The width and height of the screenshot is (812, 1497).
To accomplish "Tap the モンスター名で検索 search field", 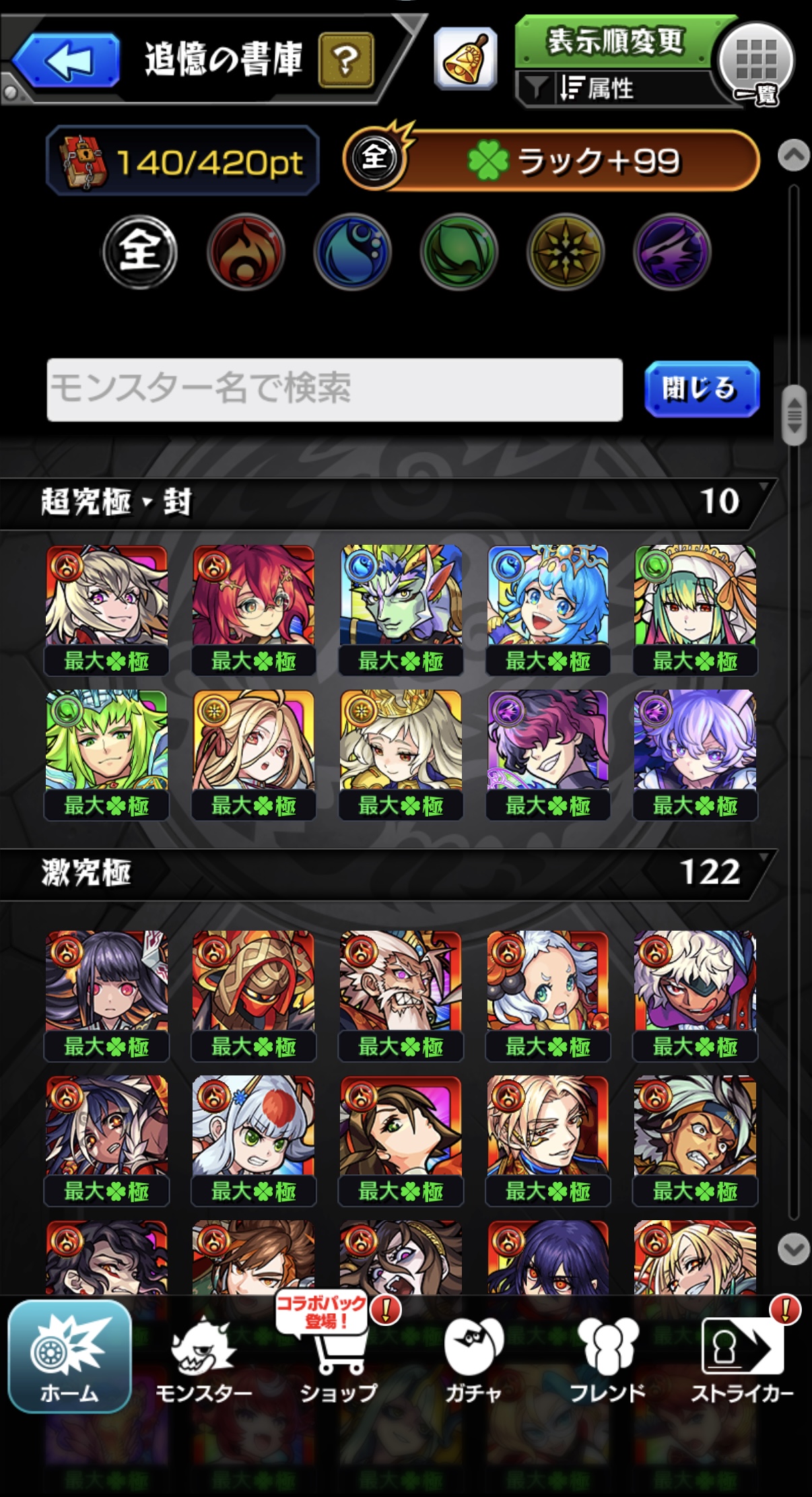I will (335, 389).
